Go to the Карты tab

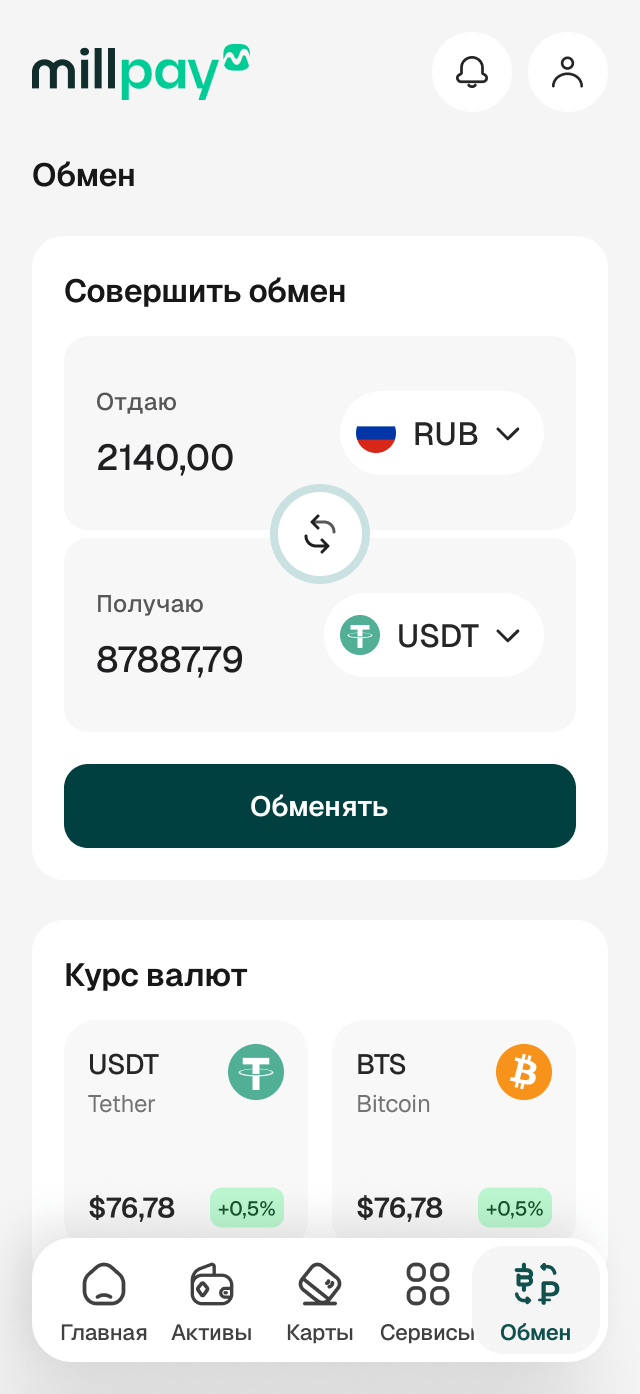pos(320,1300)
